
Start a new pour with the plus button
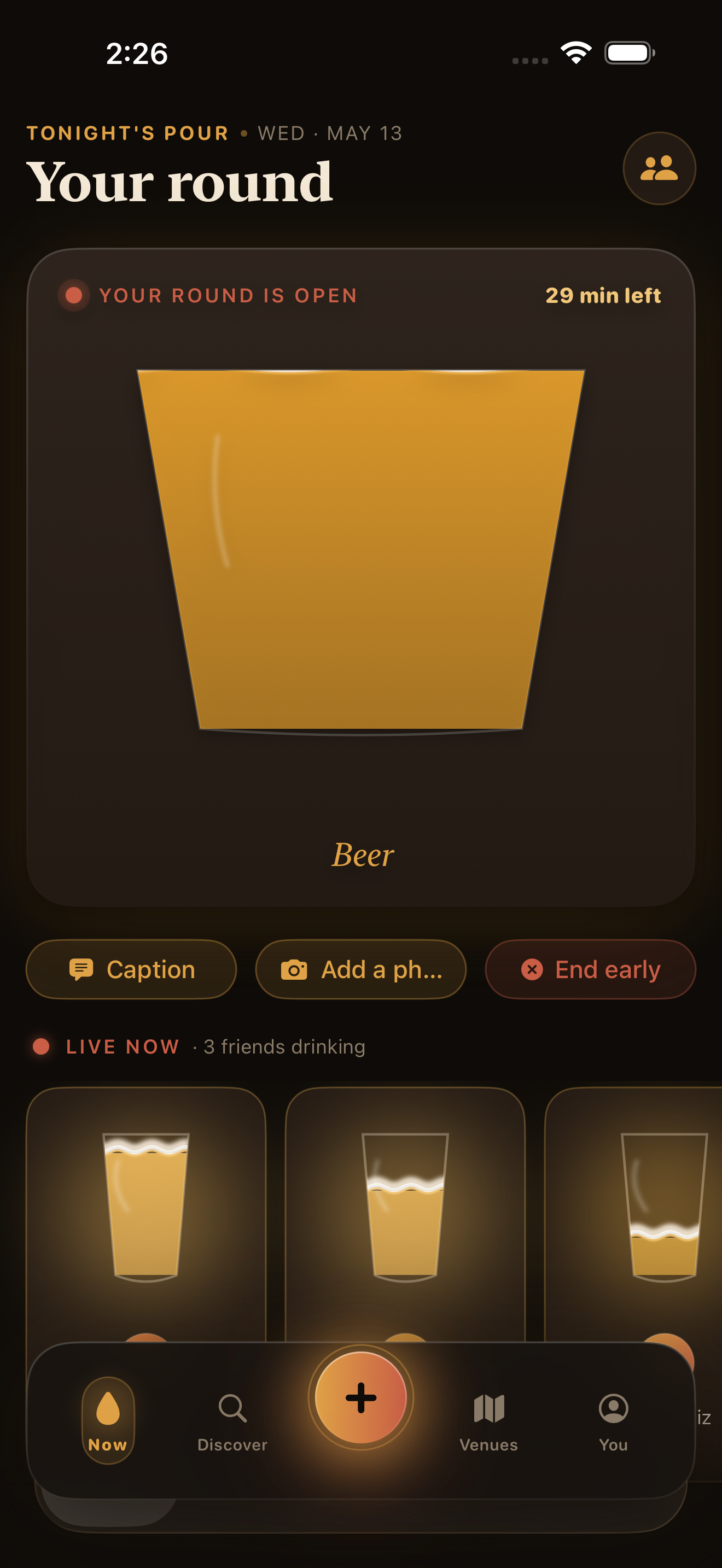361,1397
